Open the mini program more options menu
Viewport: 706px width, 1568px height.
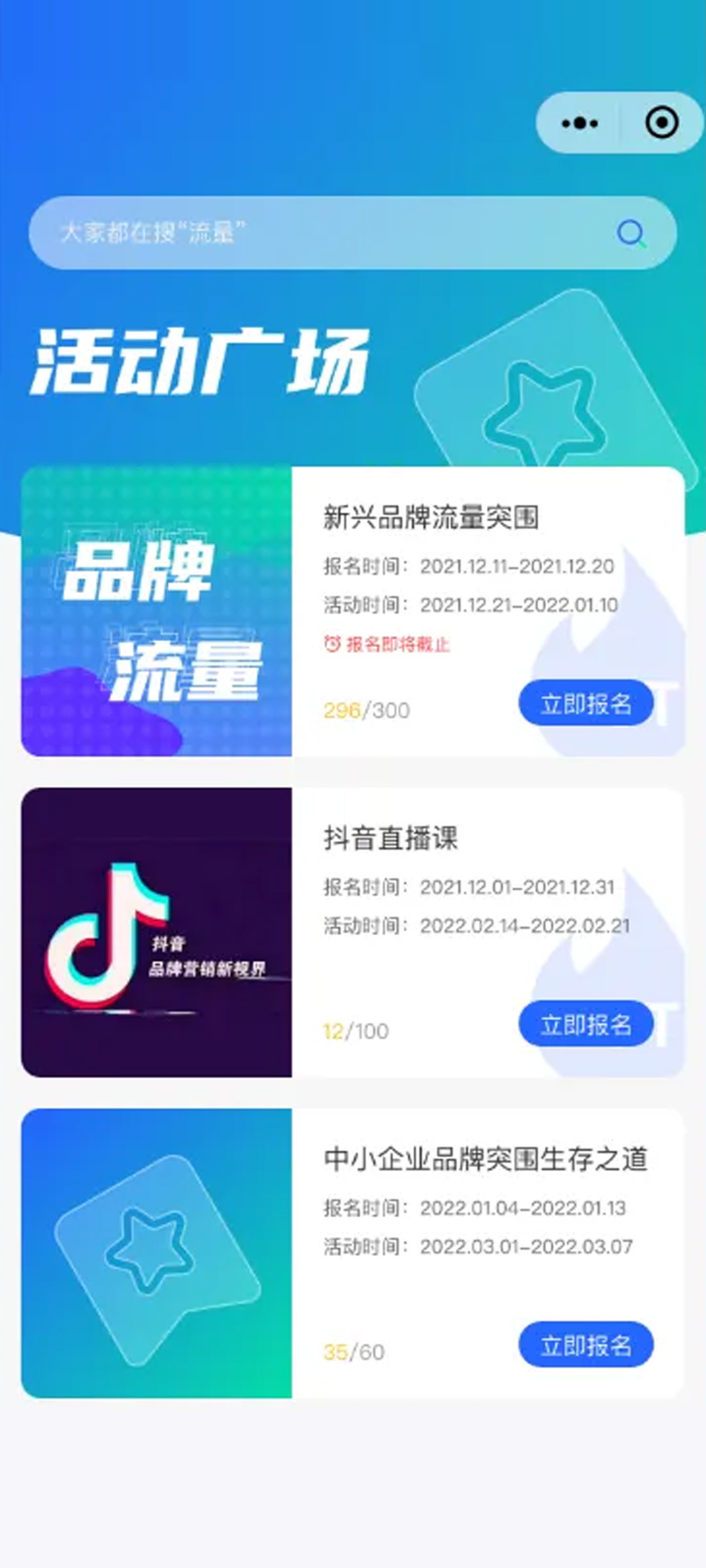[579, 123]
